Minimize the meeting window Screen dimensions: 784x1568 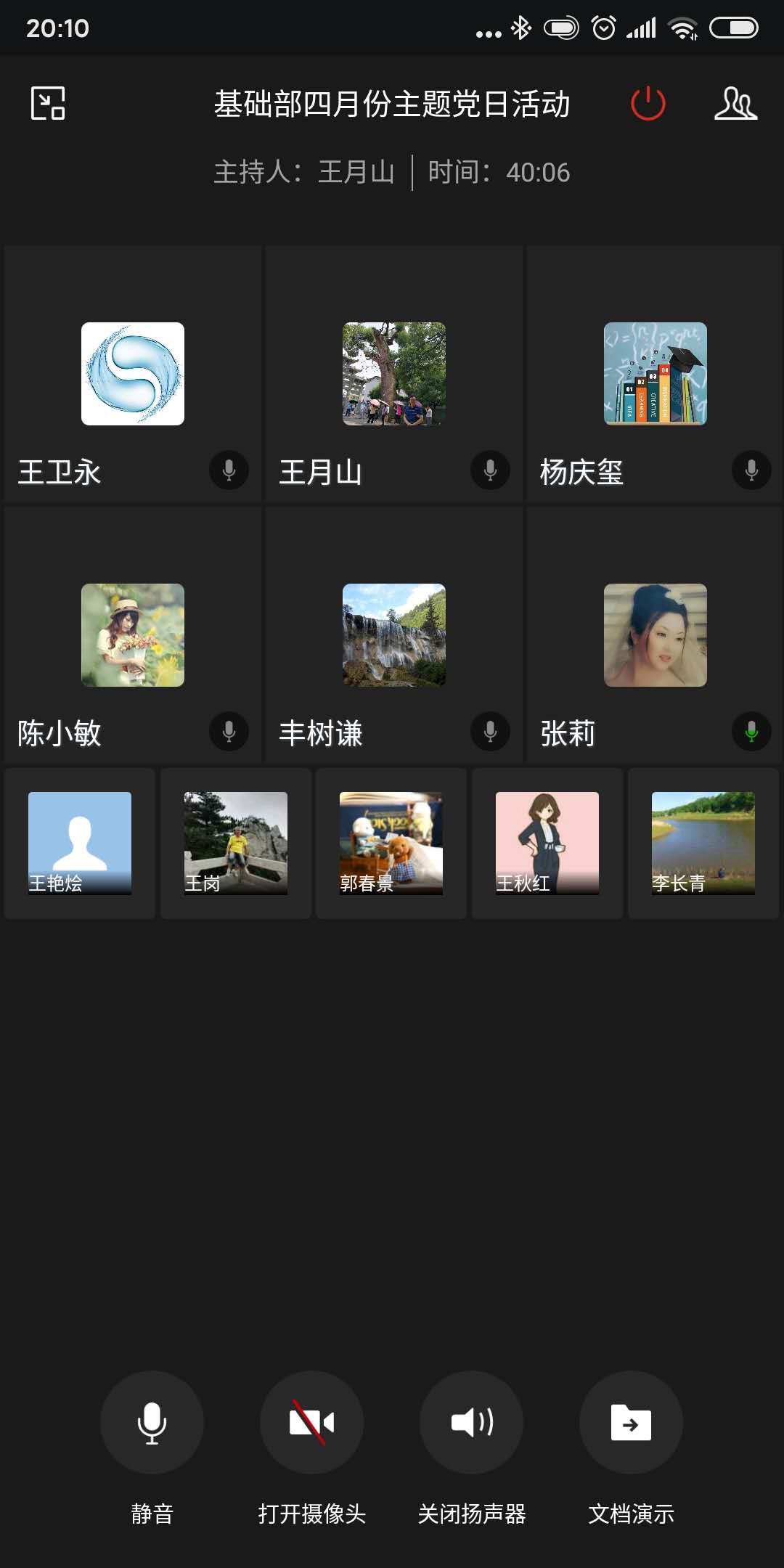(48, 103)
